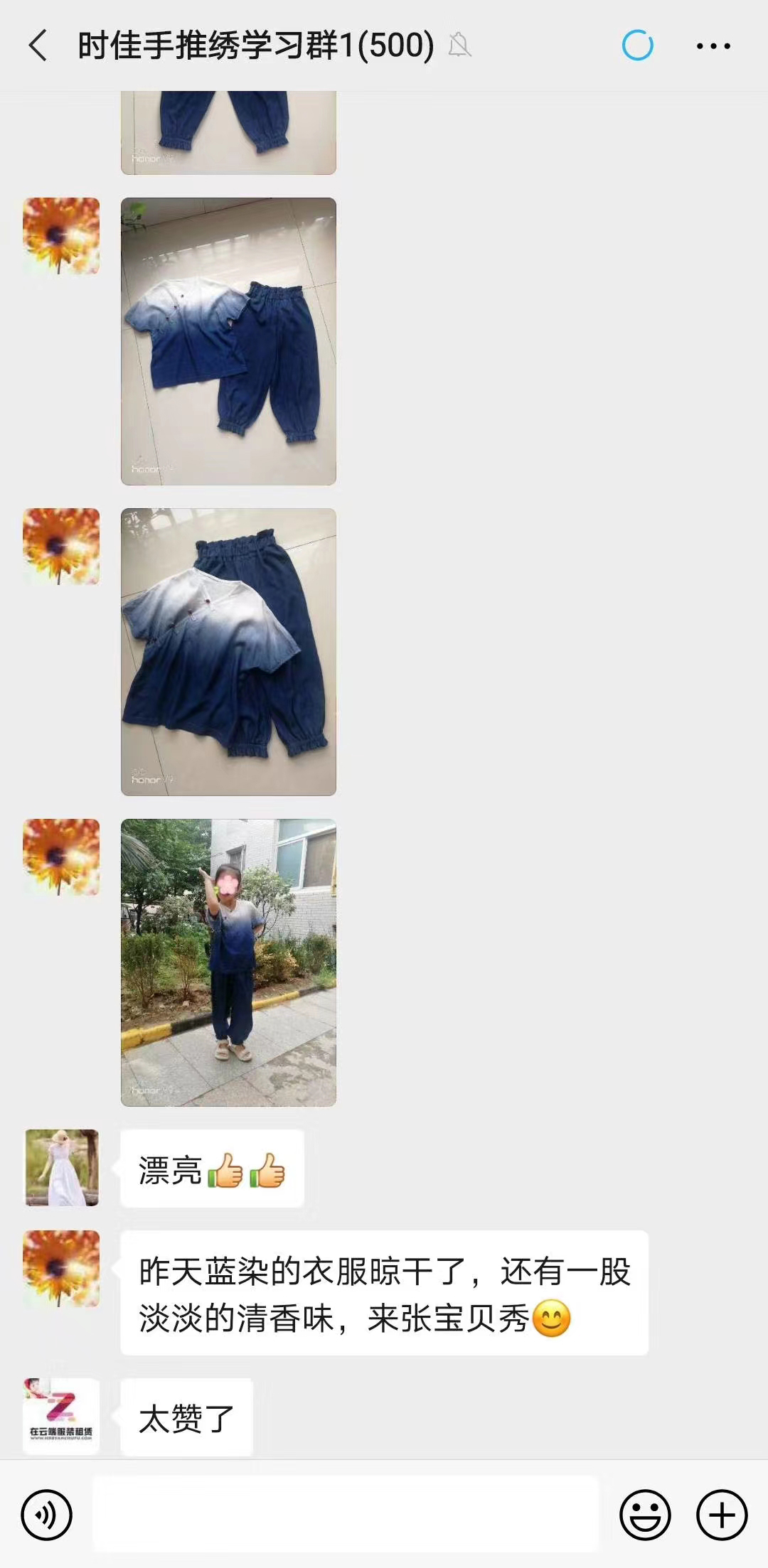Open profile of user who said 漂亮
Image resolution: width=768 pixels, height=1568 pixels.
[62, 1168]
